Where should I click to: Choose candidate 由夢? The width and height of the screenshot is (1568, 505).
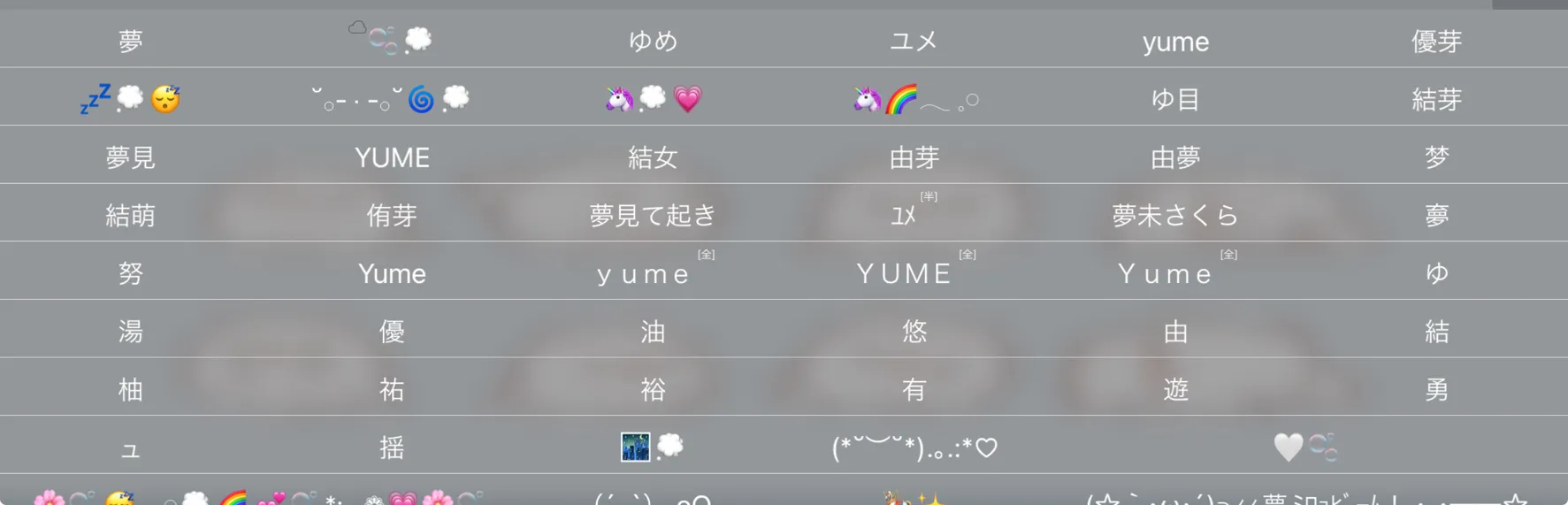coord(1174,157)
